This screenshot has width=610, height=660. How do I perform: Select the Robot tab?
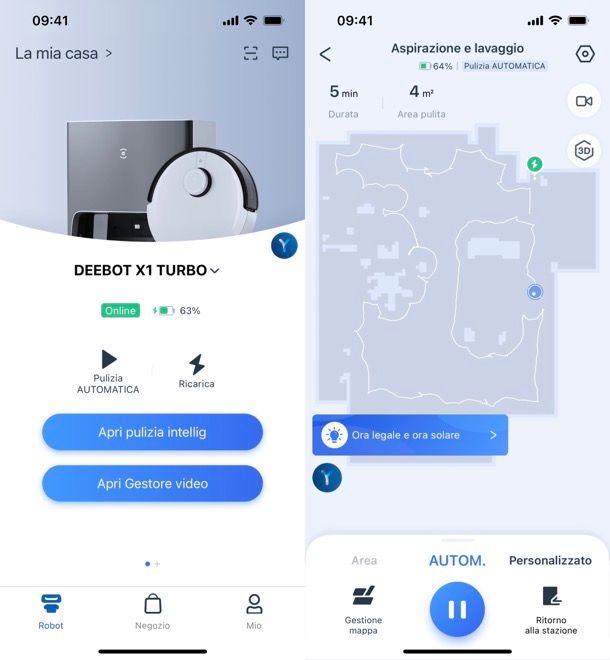pos(51,610)
